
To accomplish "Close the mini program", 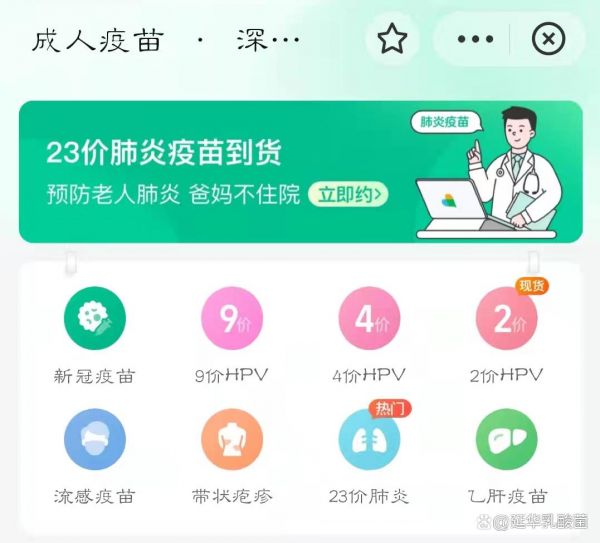I will click(548, 39).
